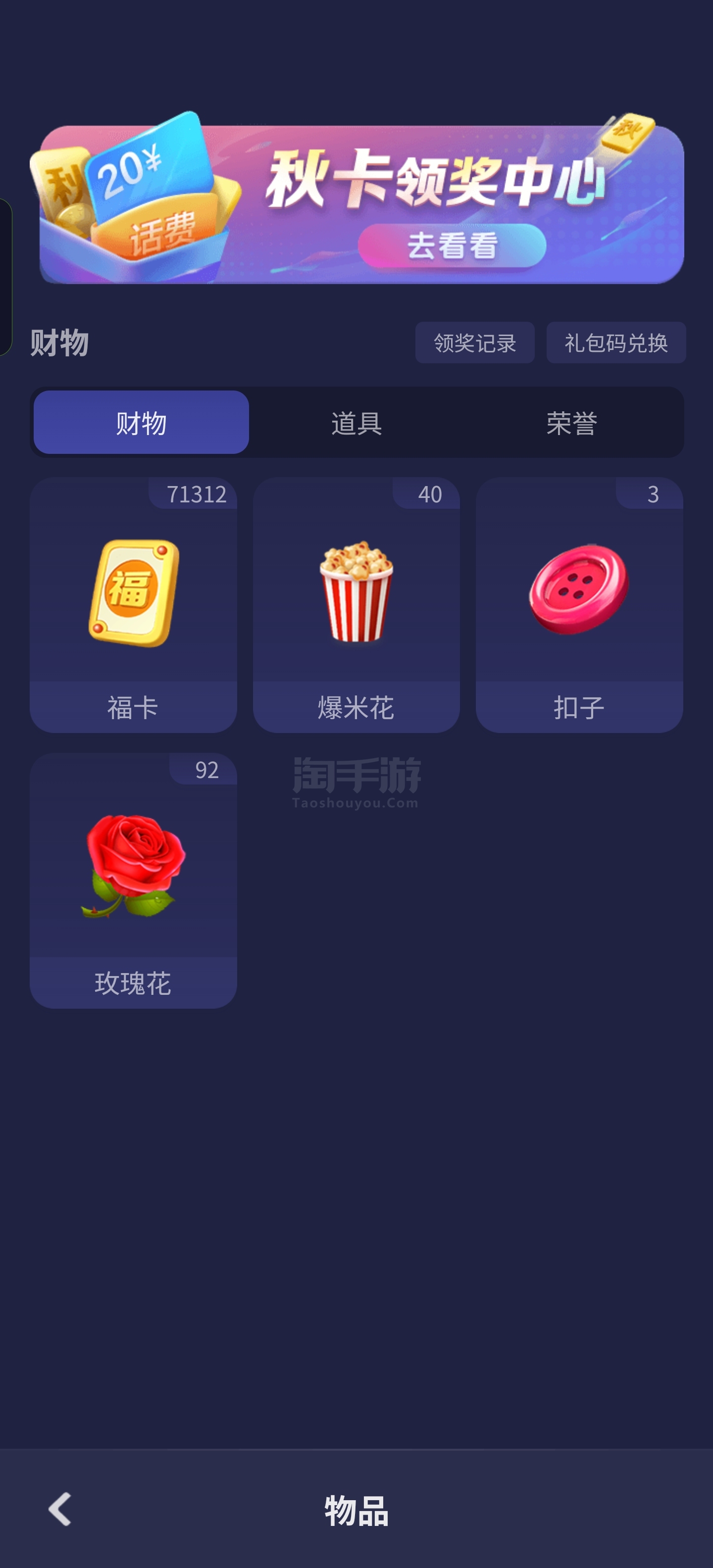Viewport: 713px width, 1568px height.
Task: Open the 爆米花 item card
Action: 356,604
